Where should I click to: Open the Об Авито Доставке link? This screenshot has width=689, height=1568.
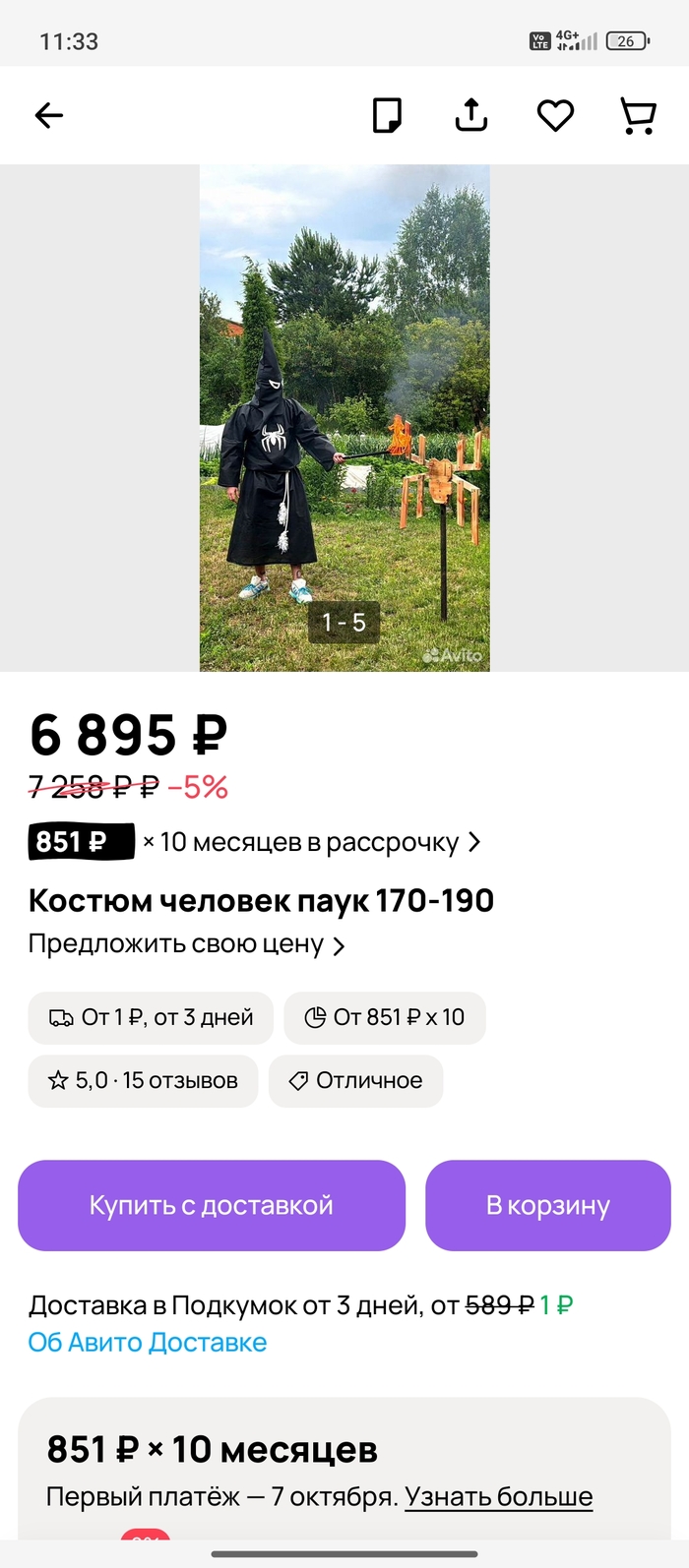point(148,1343)
